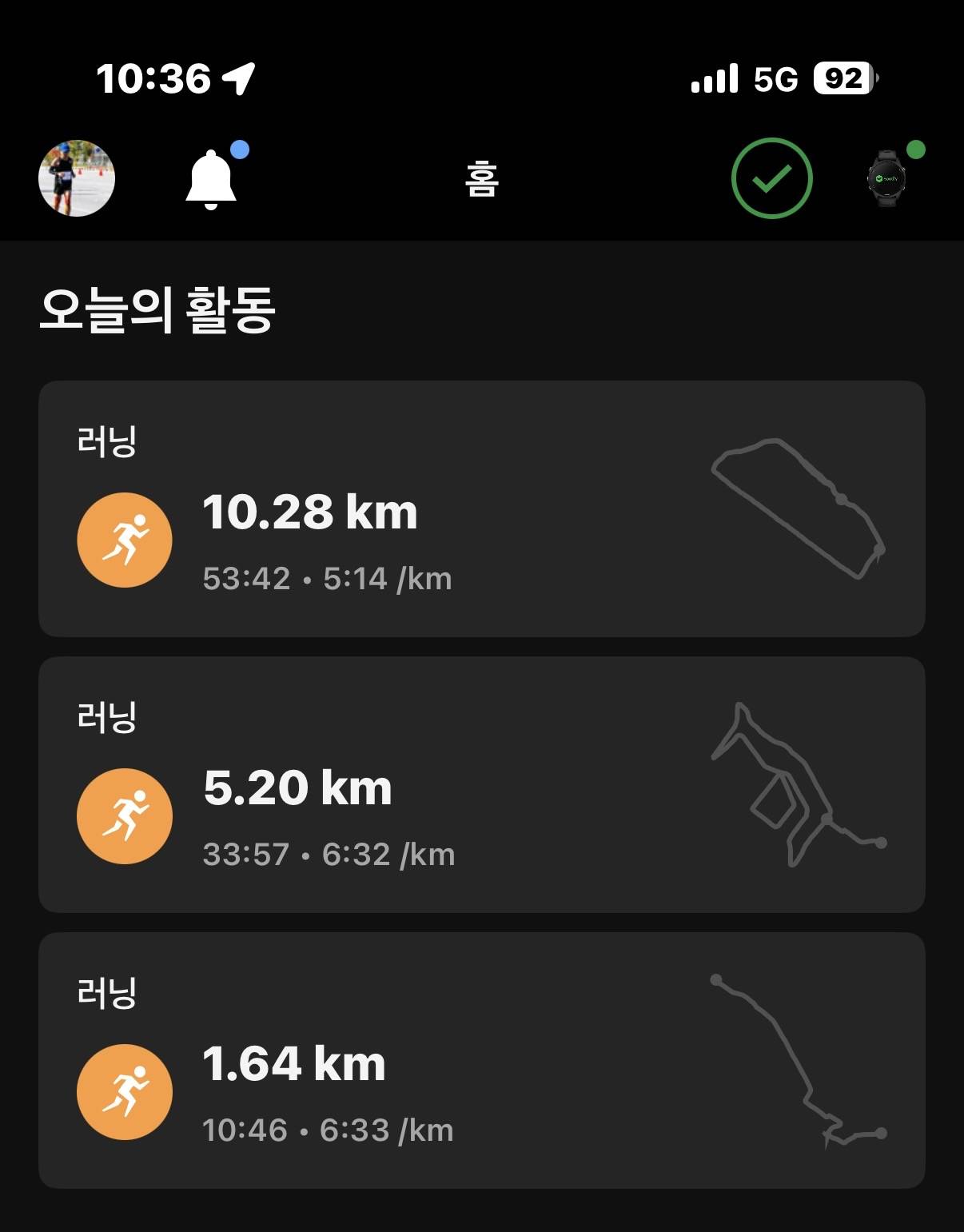The height and width of the screenshot is (1232, 964).
Task: Tap the runner icon on the 5.20 km activity
Action: tap(125, 816)
